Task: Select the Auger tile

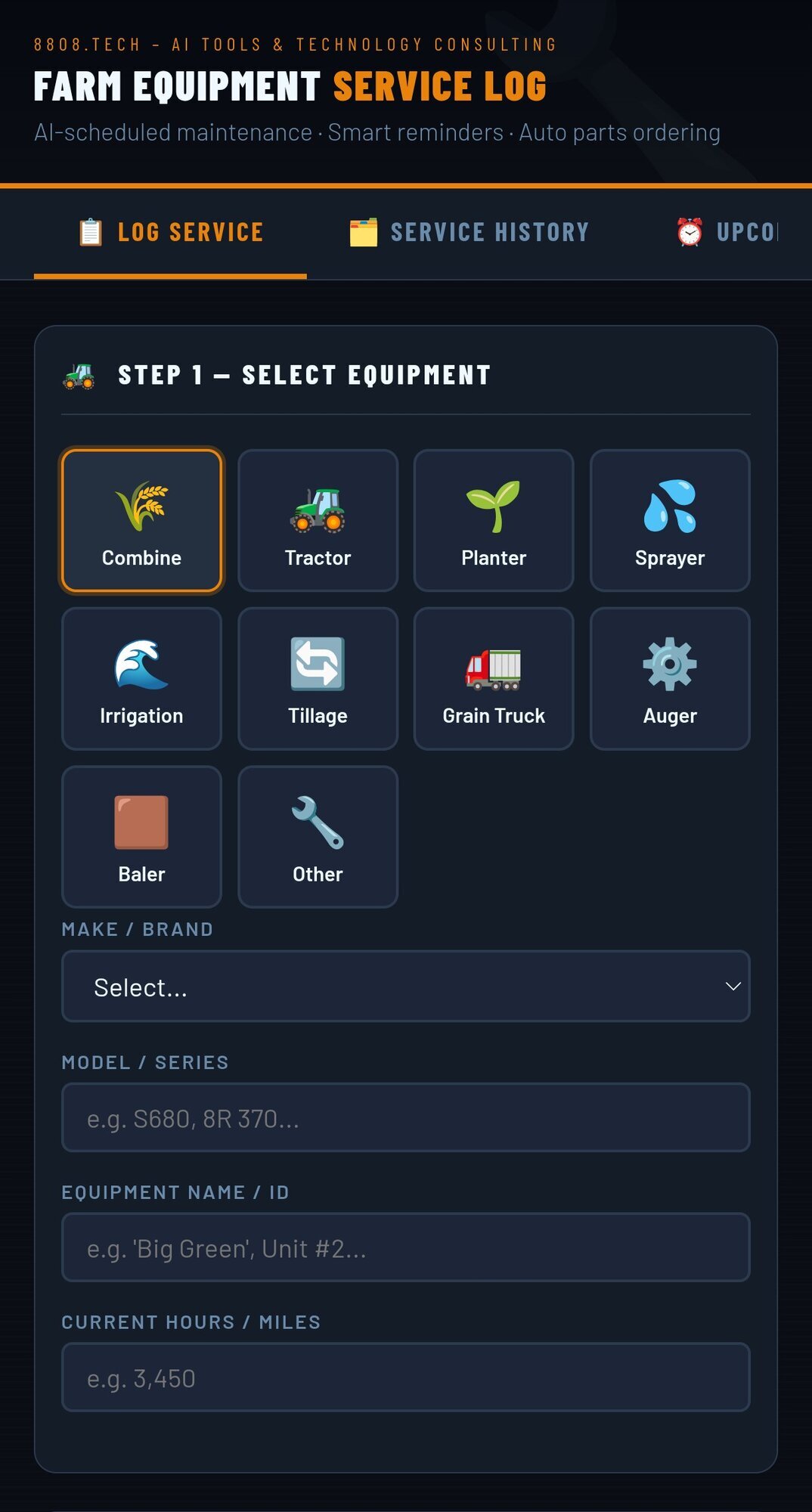Action: tap(670, 679)
